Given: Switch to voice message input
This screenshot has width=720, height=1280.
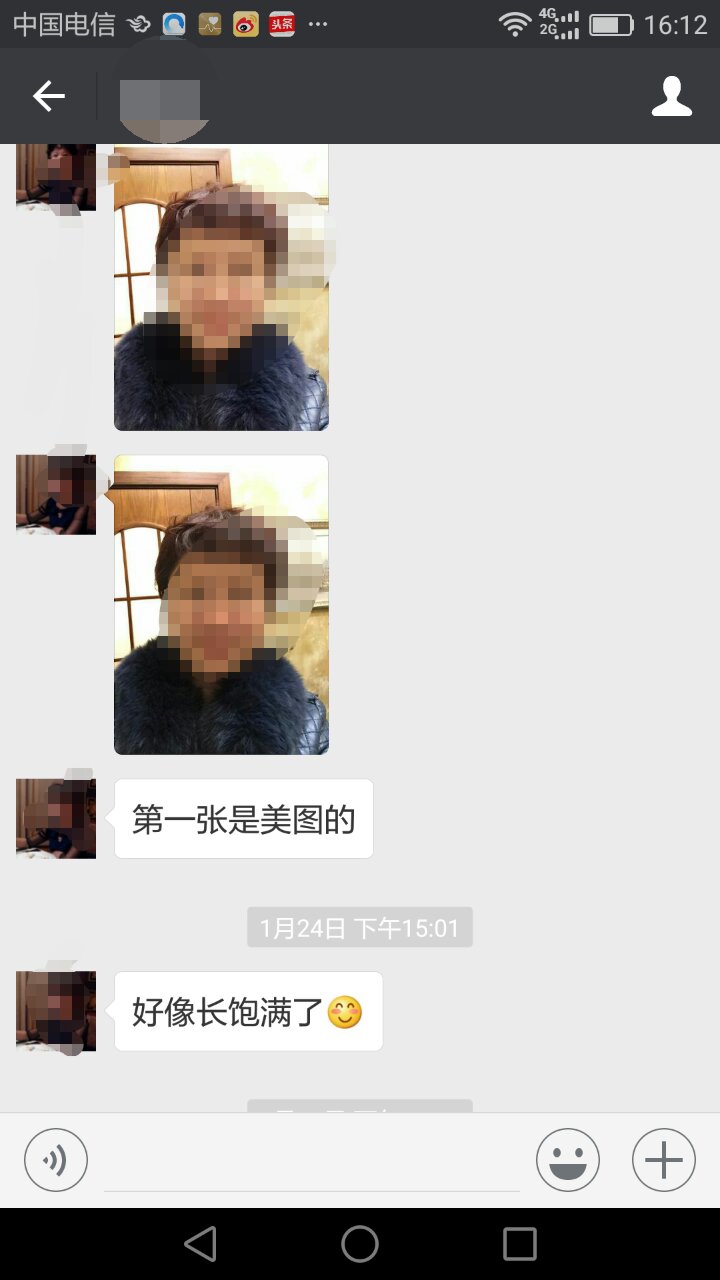Looking at the screenshot, I should pos(56,1160).
